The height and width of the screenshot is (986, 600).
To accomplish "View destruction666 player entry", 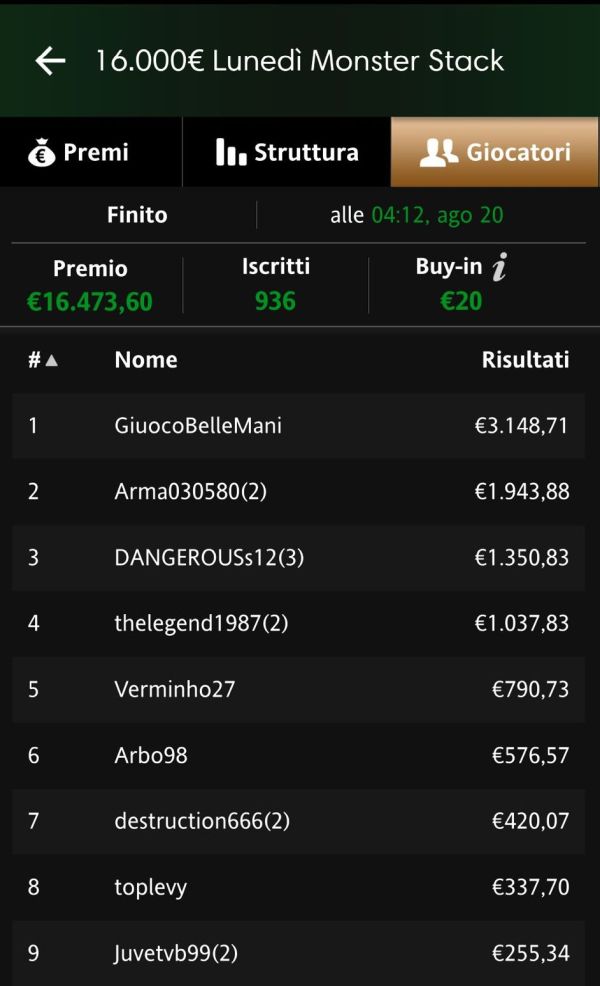I will click(x=299, y=821).
